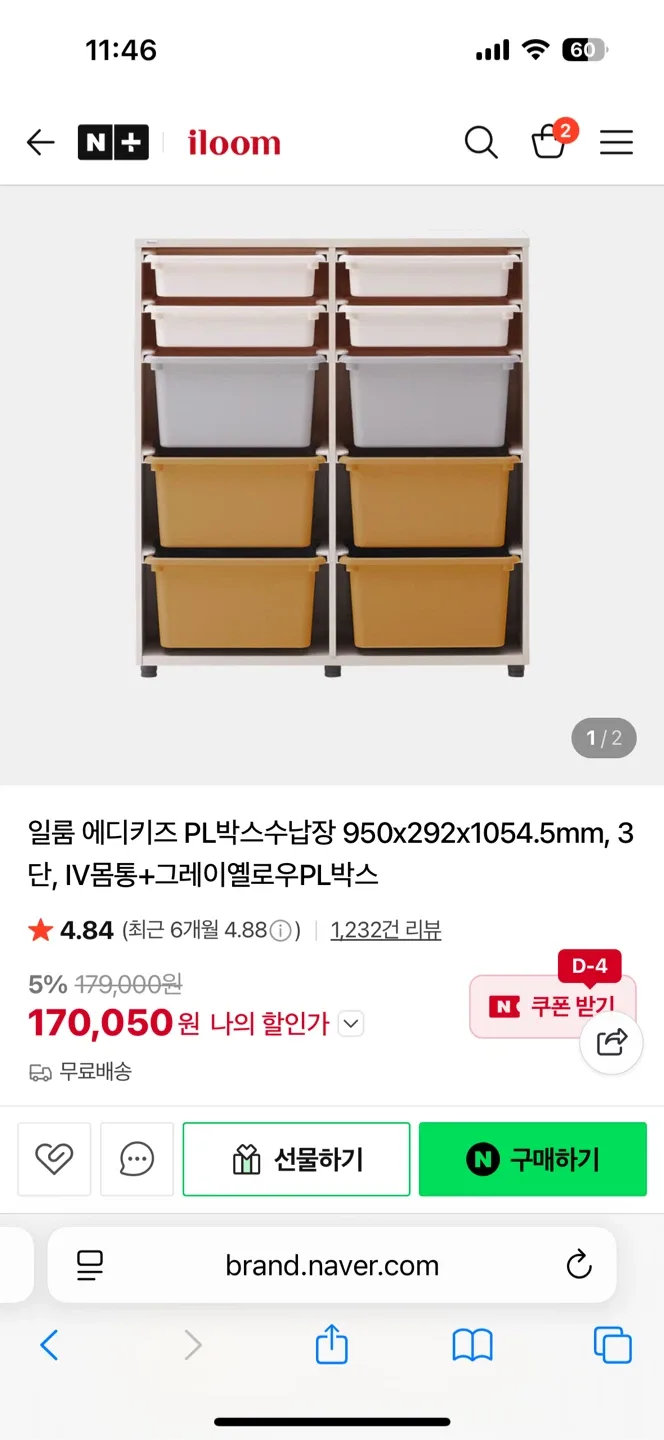664x1440 pixels.
Task: Share this product via floating share icon
Action: point(611,1042)
